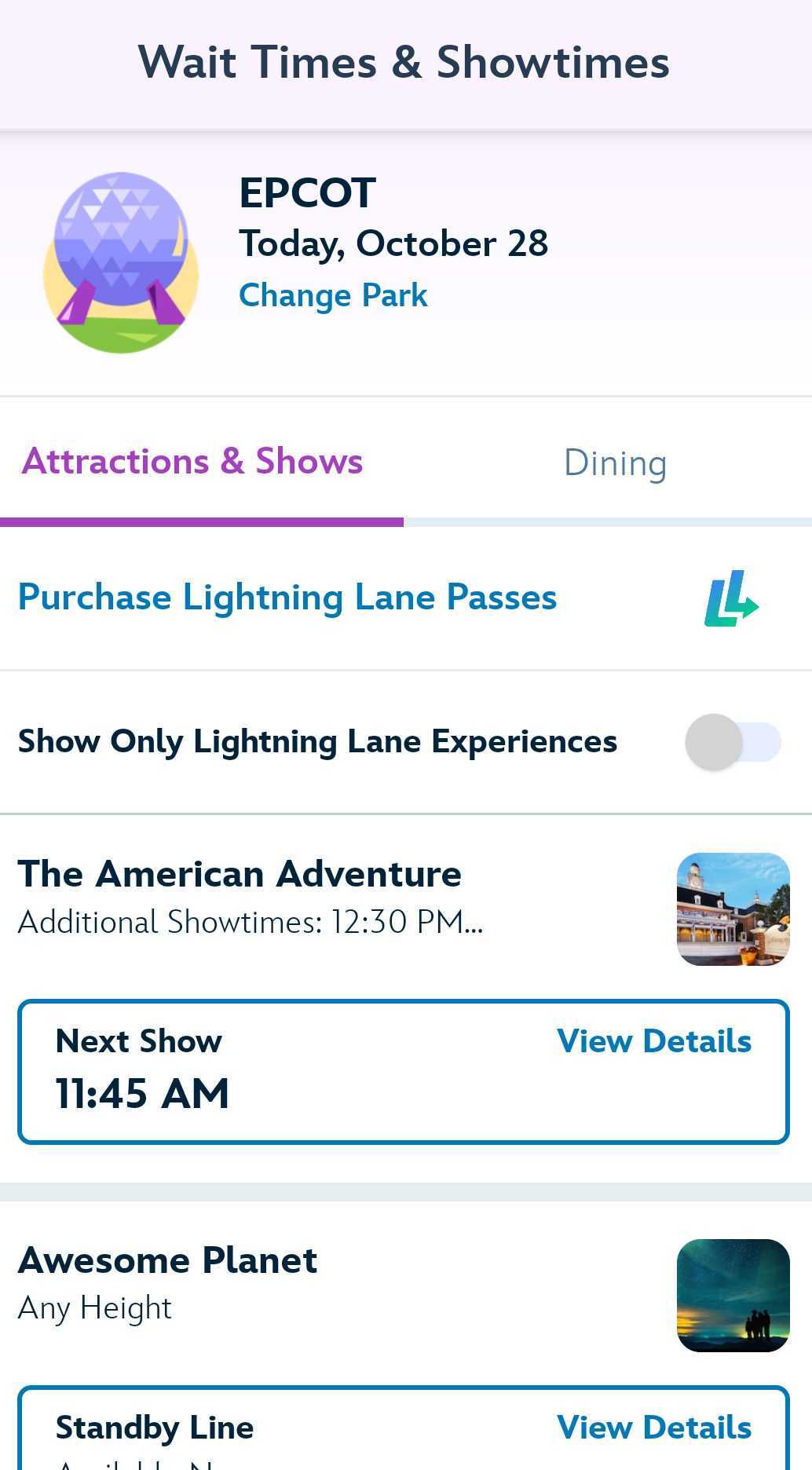
Task: Select the Awesome Planet attraction name
Action: pyautogui.click(x=167, y=1260)
